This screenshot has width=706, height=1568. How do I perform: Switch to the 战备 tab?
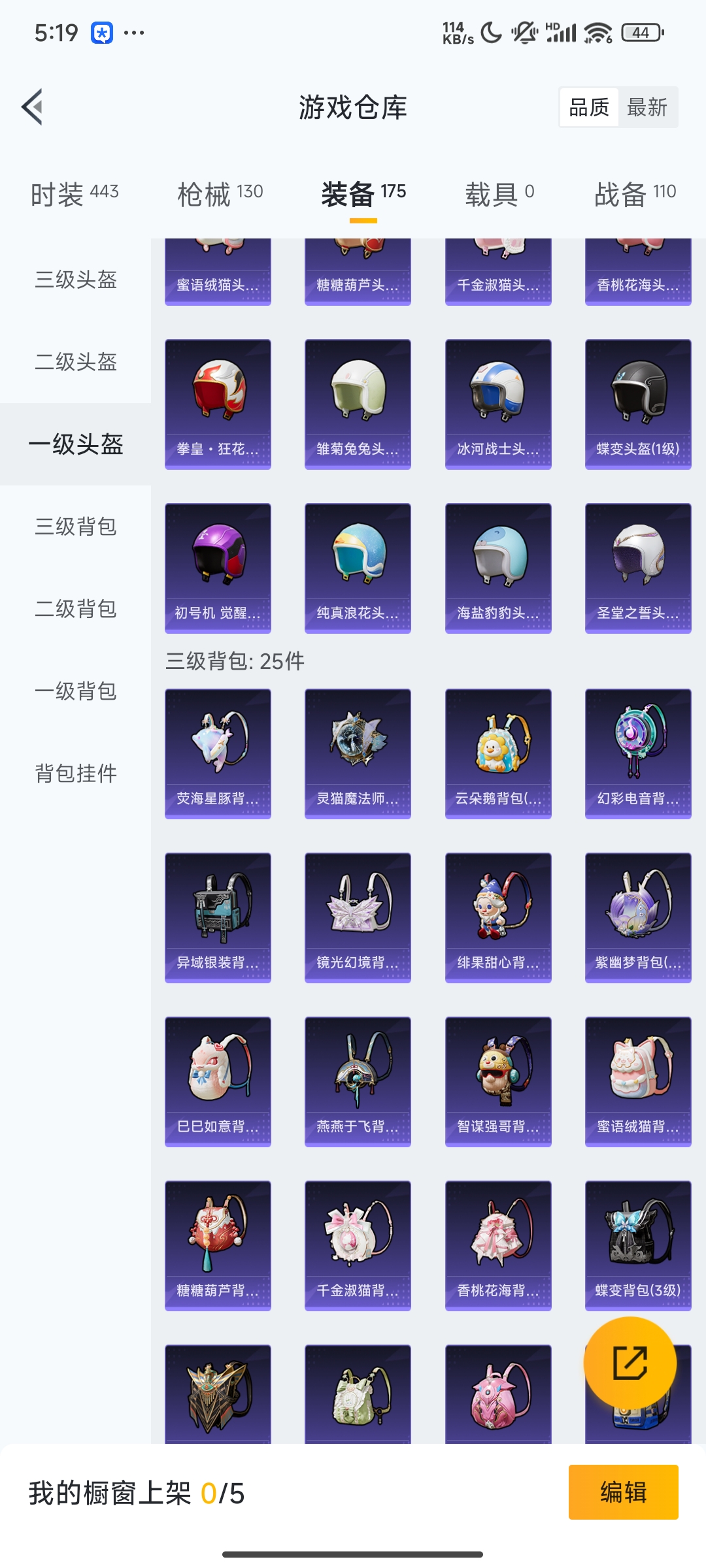point(635,193)
